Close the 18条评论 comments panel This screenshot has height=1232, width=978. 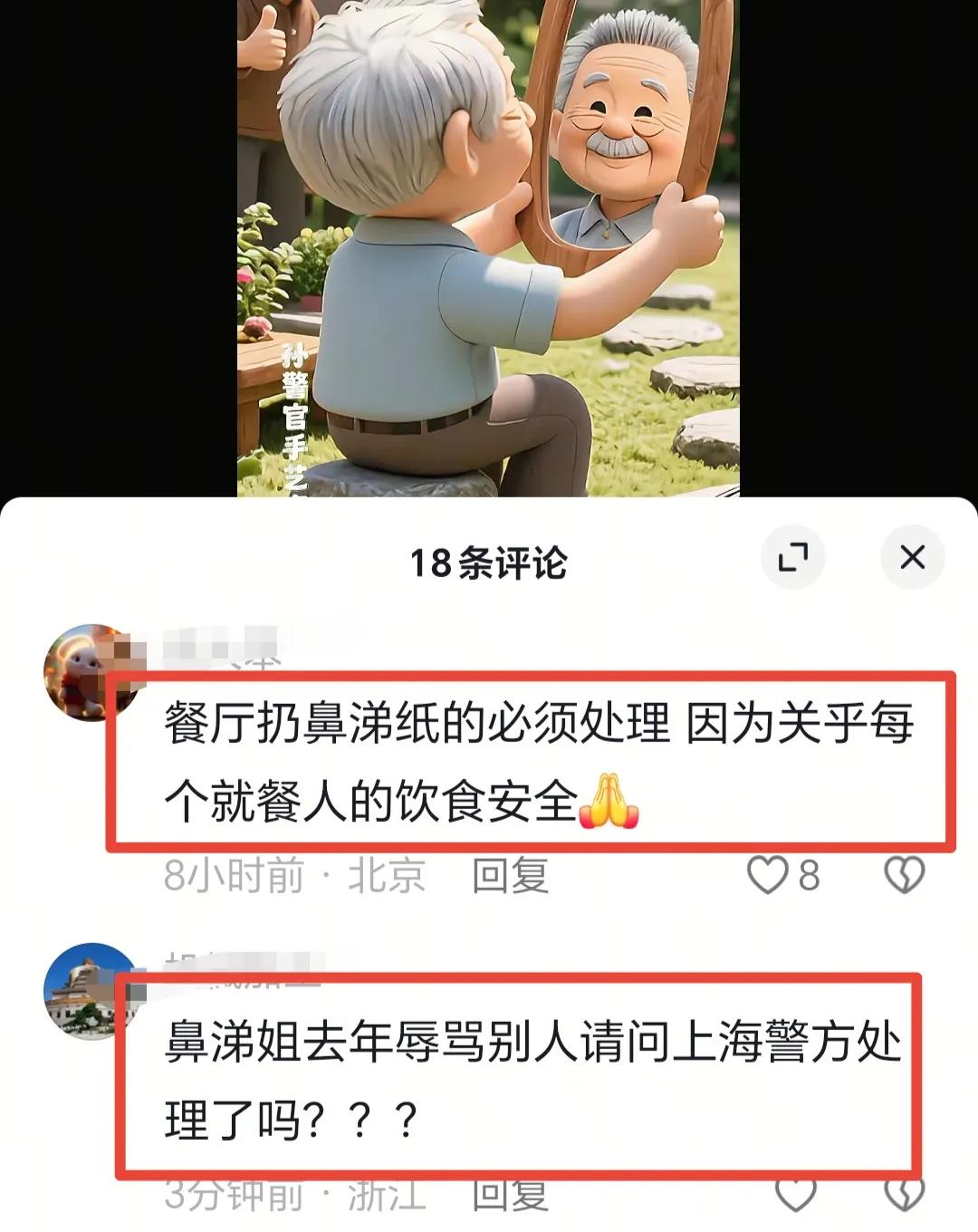(912, 556)
